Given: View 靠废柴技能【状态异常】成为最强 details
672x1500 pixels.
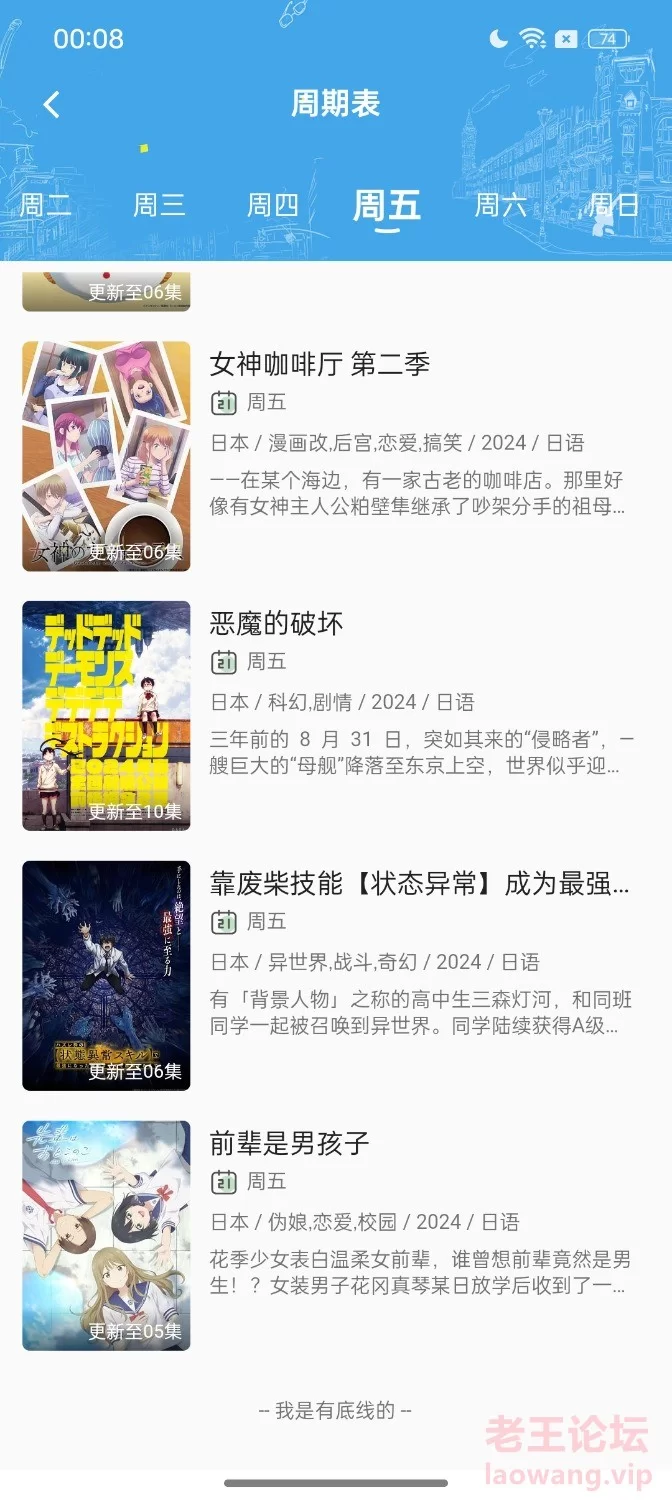Looking at the screenshot, I should point(420,883).
